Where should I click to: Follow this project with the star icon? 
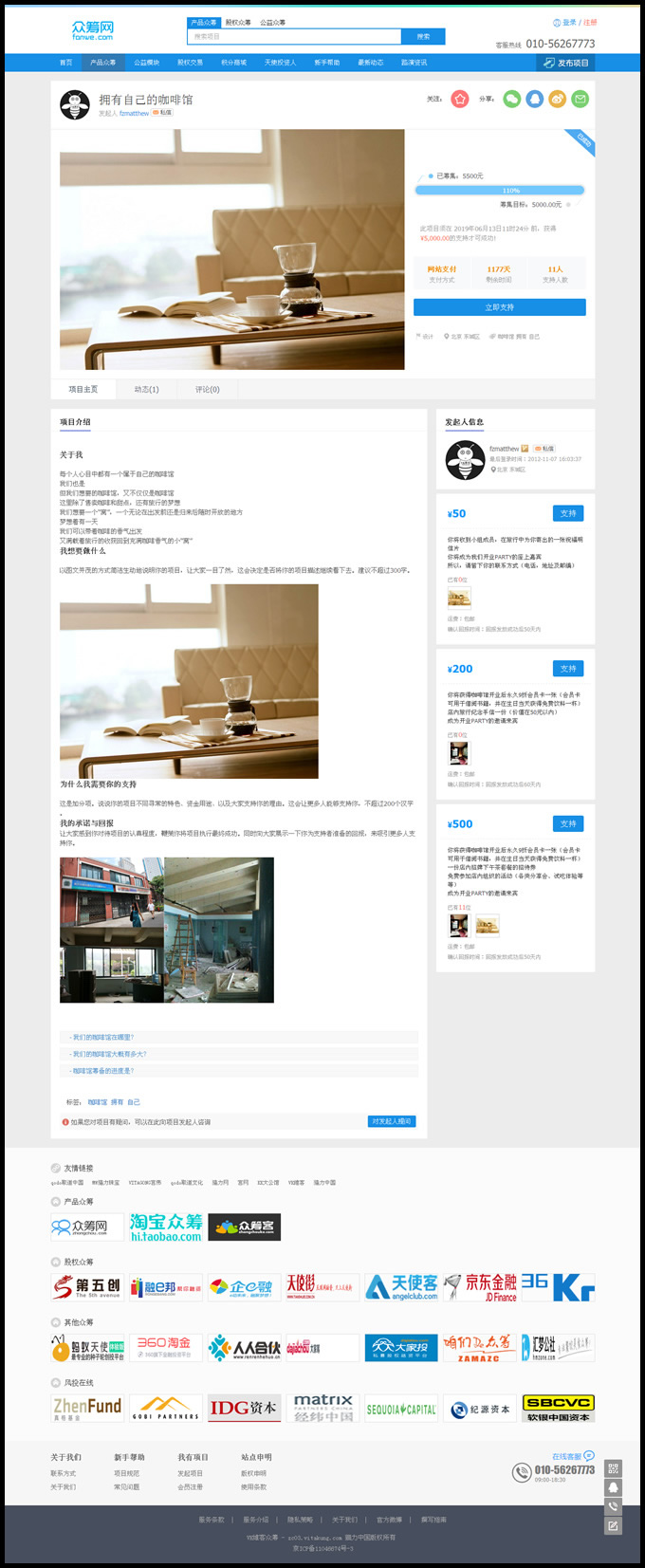tap(460, 99)
